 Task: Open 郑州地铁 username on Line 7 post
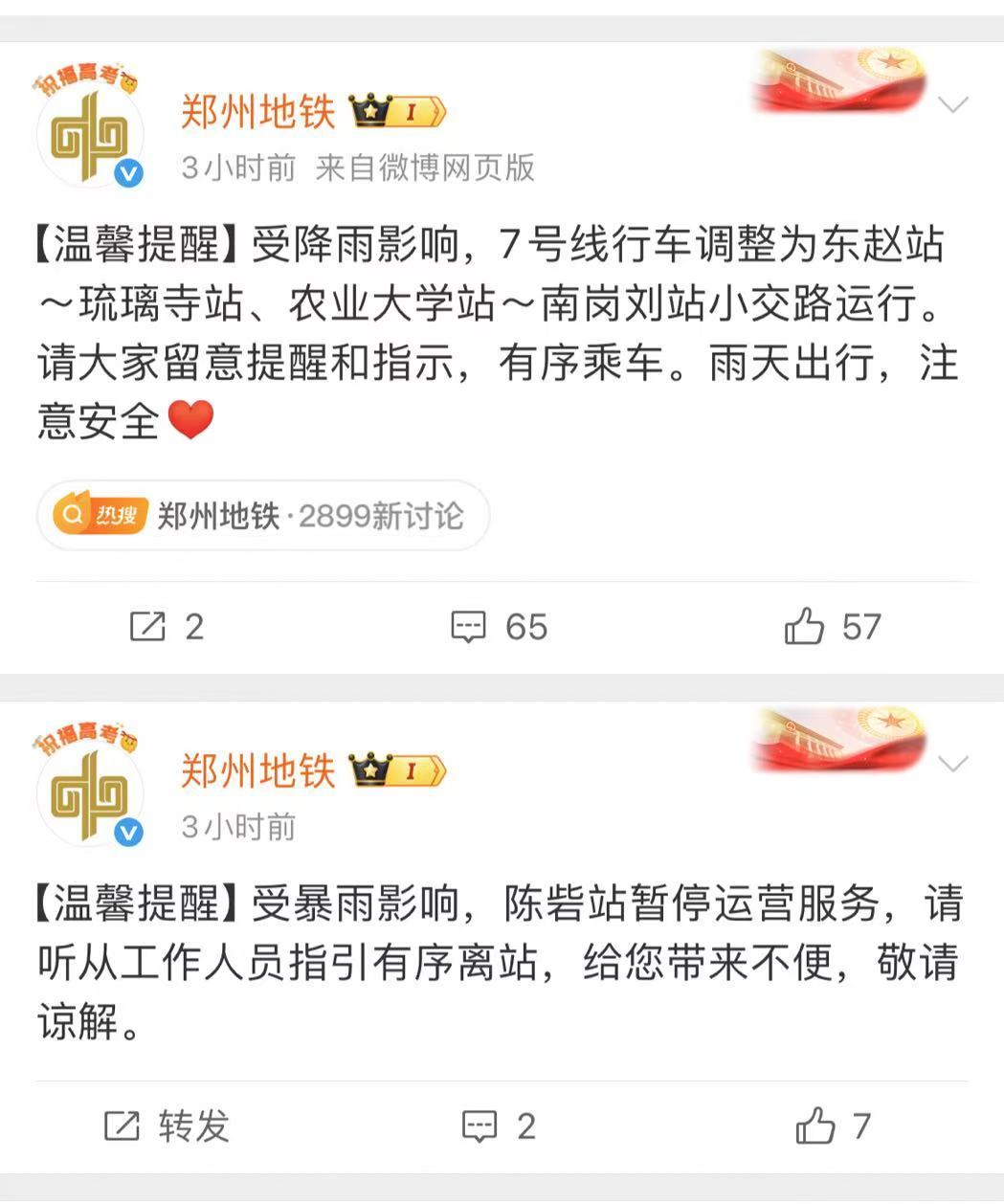[x=258, y=113]
